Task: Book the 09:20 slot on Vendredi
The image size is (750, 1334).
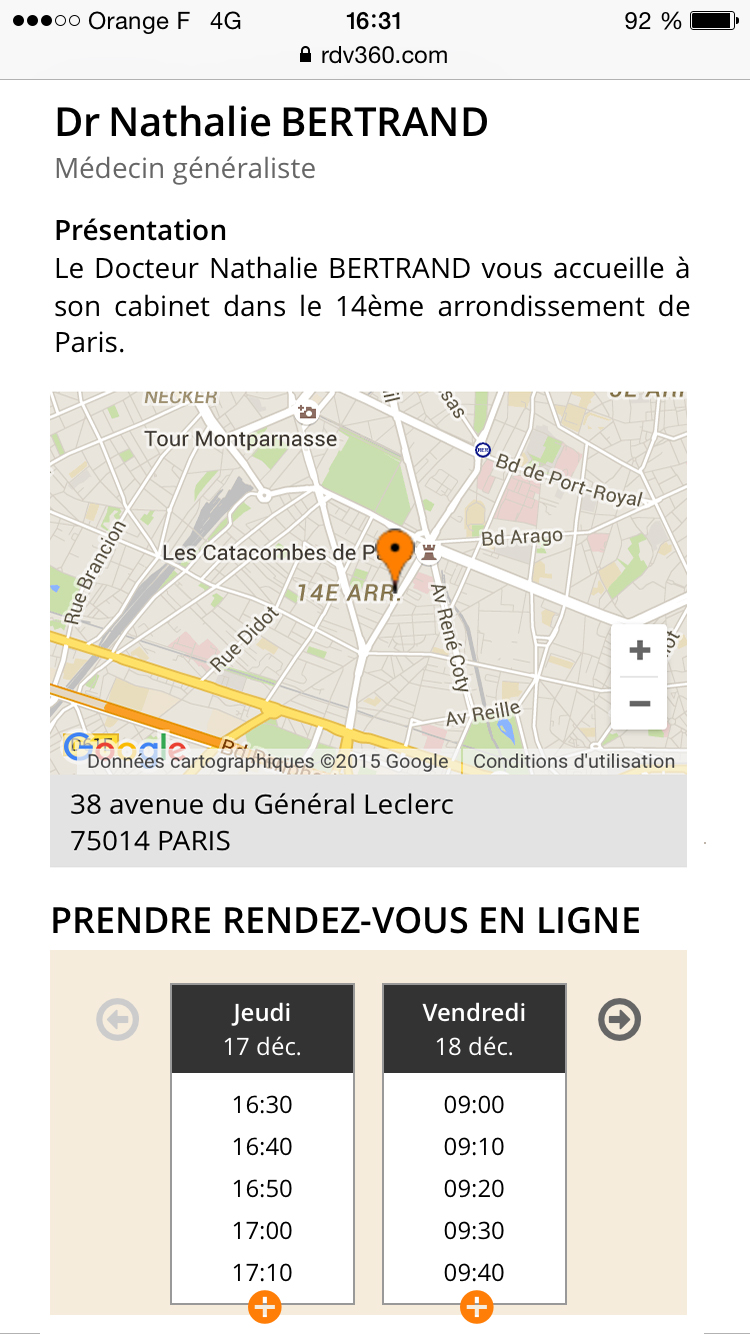Action: pyautogui.click(x=474, y=1189)
